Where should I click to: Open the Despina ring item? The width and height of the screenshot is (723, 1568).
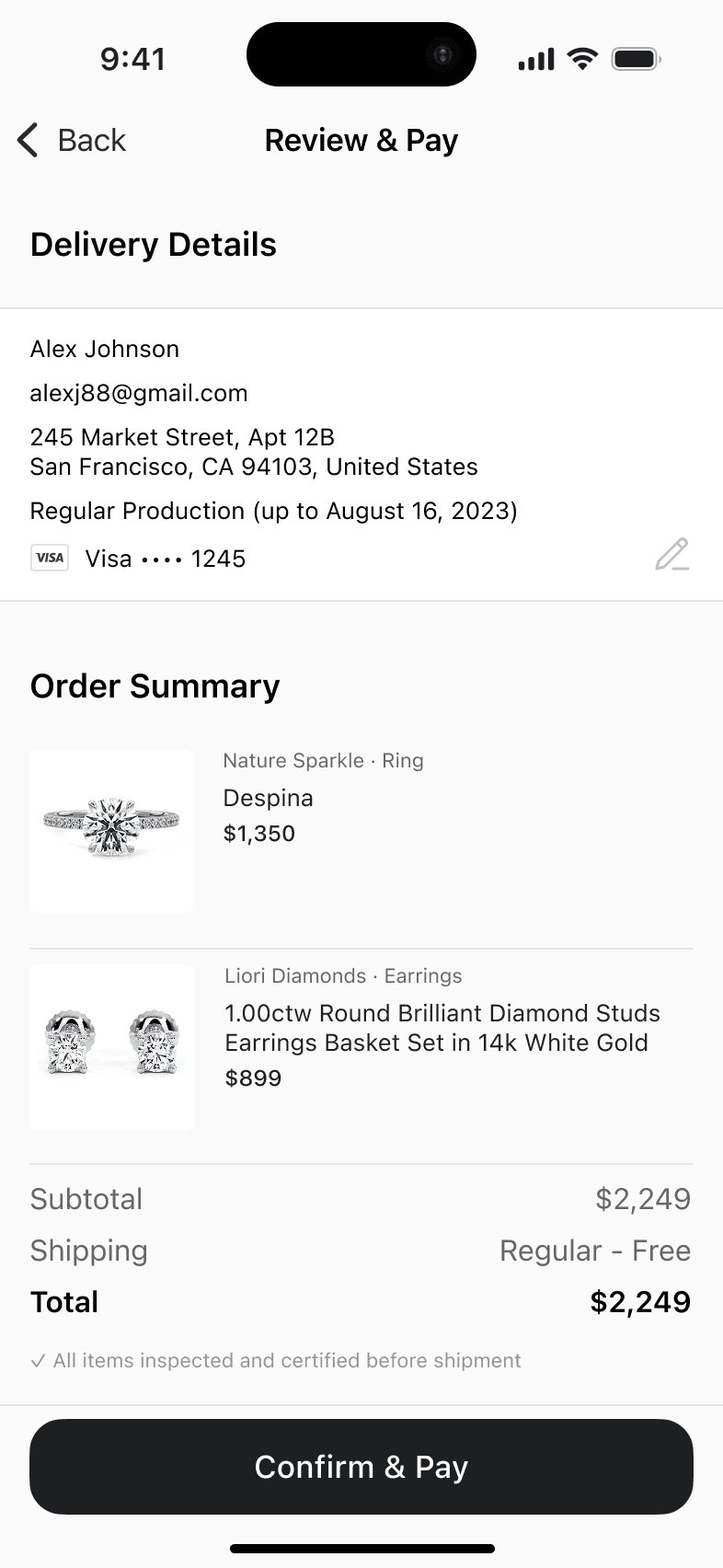click(268, 798)
